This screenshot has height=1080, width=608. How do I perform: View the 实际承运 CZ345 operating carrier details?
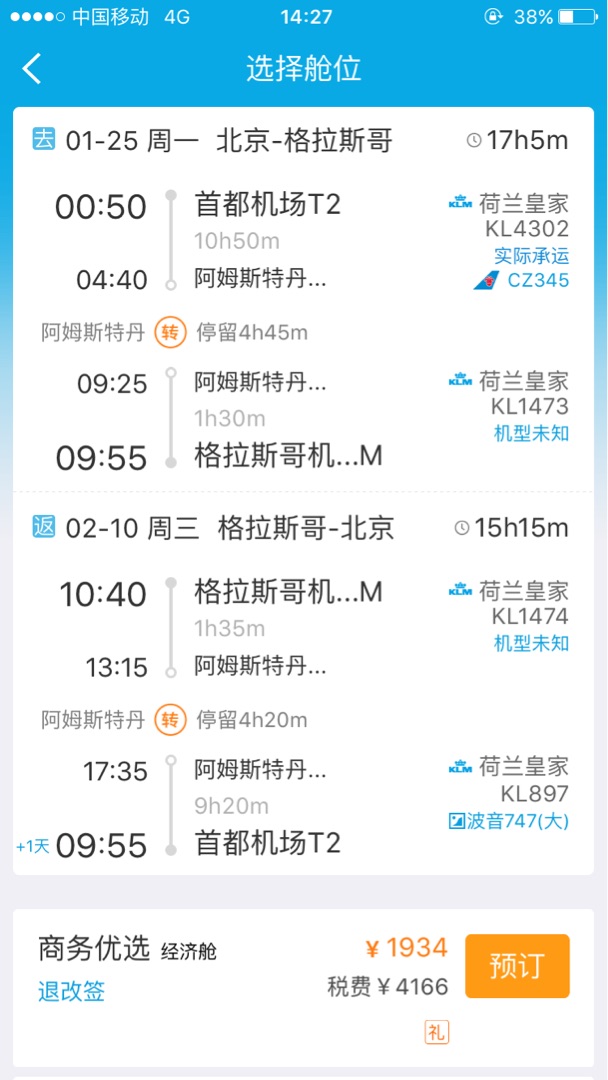[521, 268]
